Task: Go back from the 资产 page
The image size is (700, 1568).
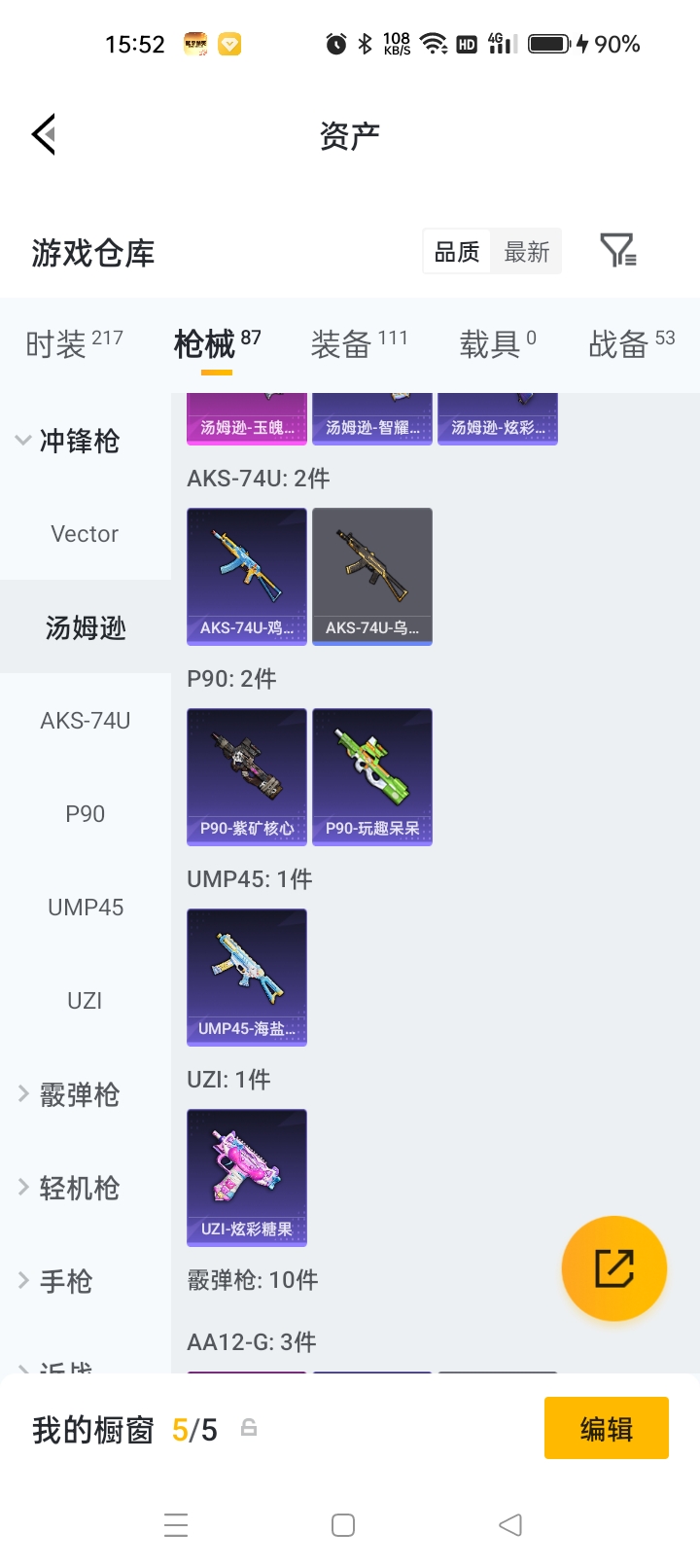Action: tap(44, 134)
